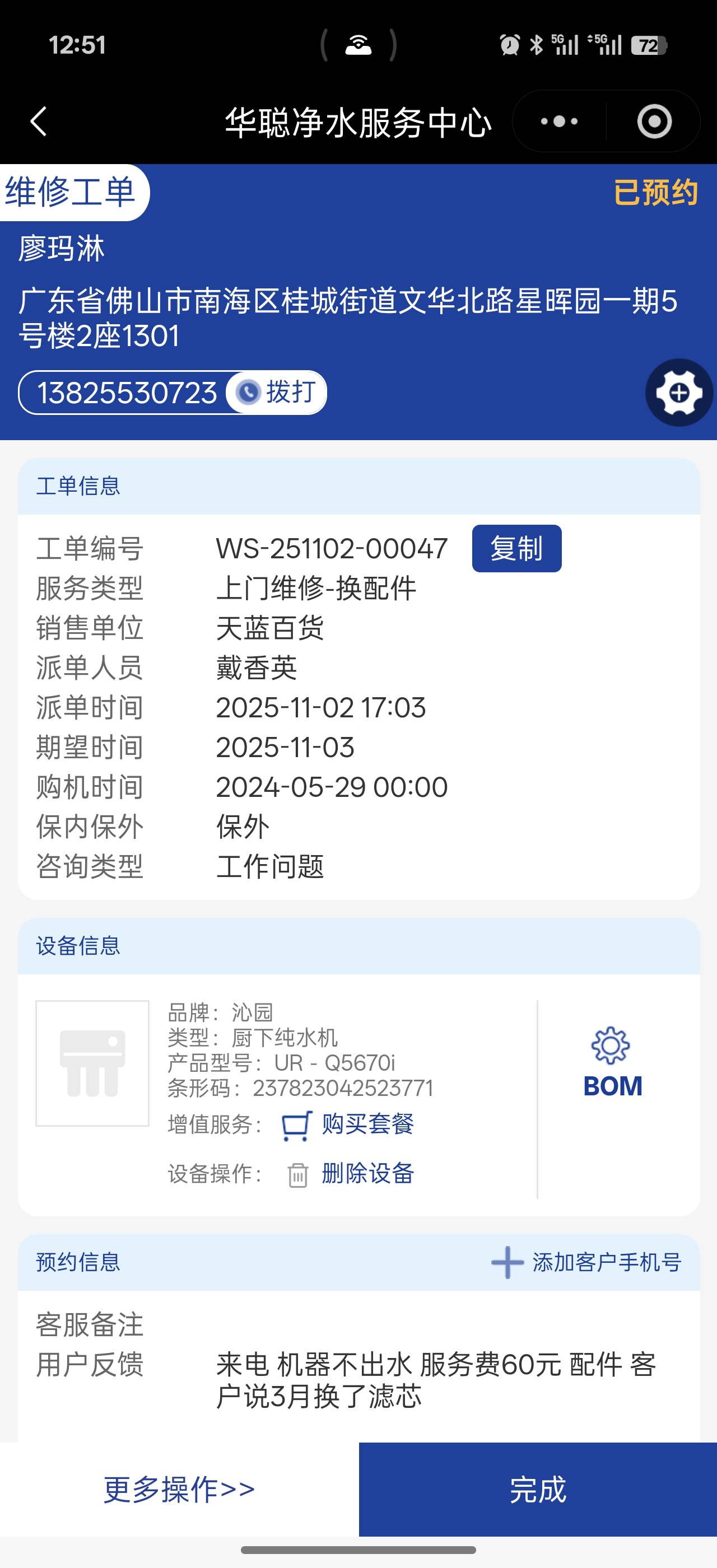Call the customer via 拨打
The width and height of the screenshot is (717, 1568).
pyautogui.click(x=277, y=393)
